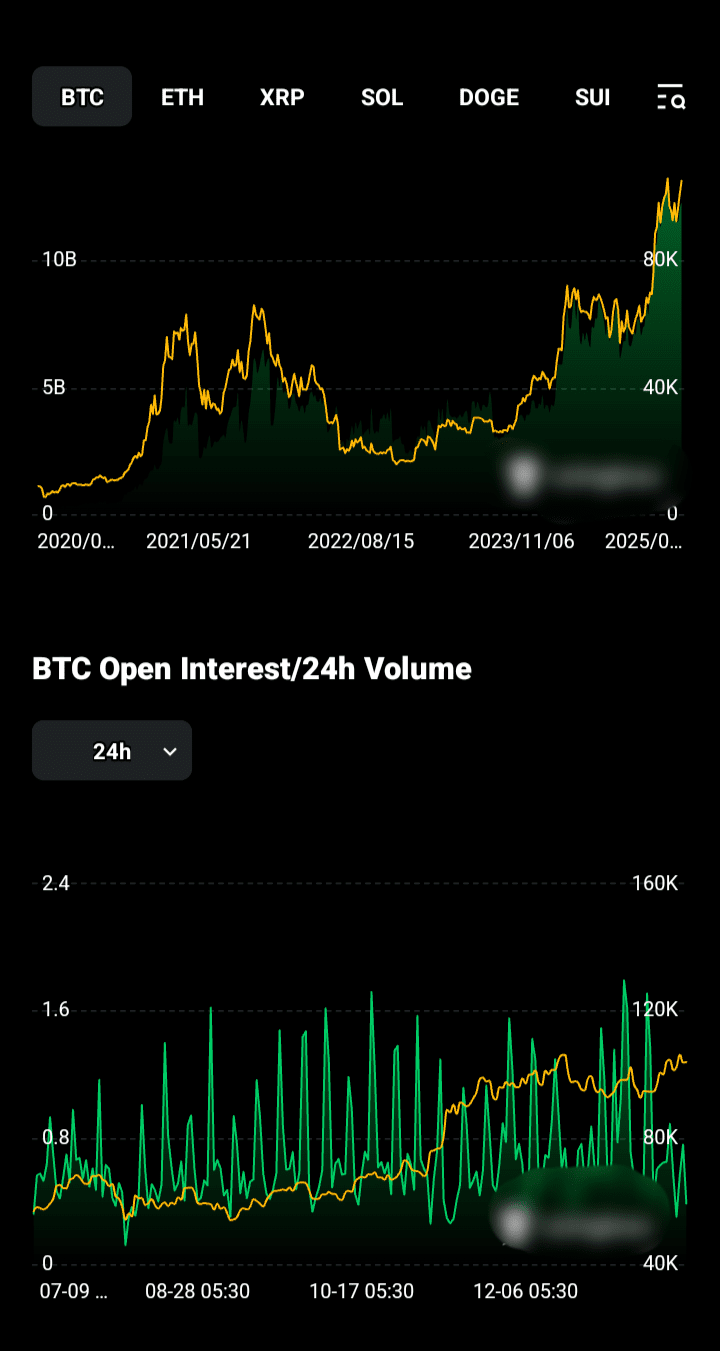This screenshot has height=1351, width=720.
Task: Switch to the SOL tab
Action: (382, 97)
